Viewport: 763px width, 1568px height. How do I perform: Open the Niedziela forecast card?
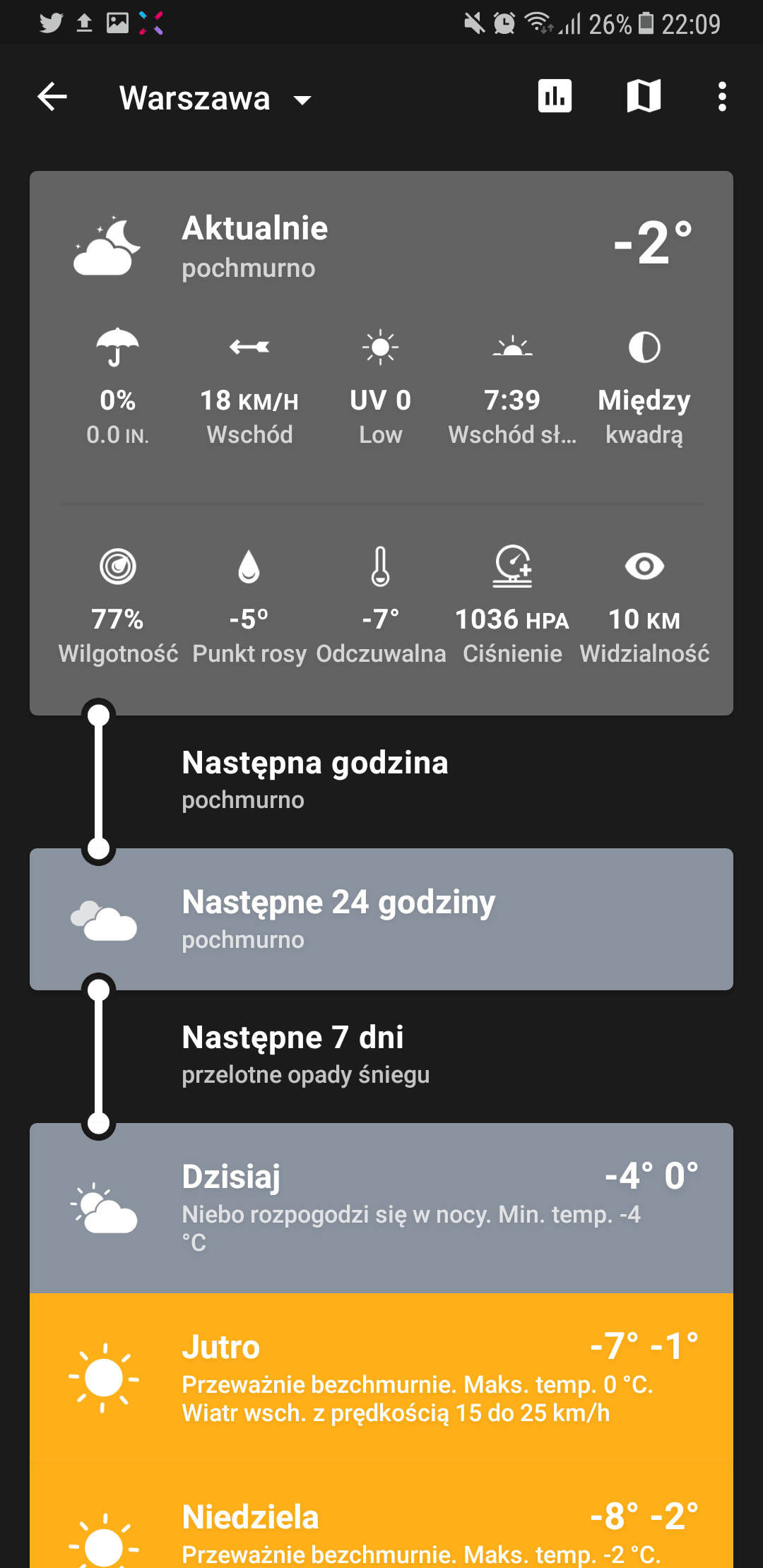click(381, 1516)
